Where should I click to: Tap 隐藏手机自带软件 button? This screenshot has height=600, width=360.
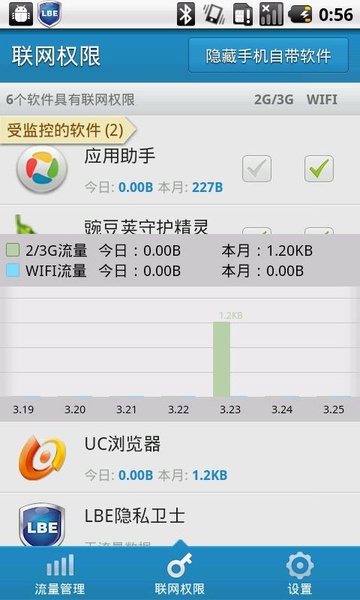[x=268, y=55]
